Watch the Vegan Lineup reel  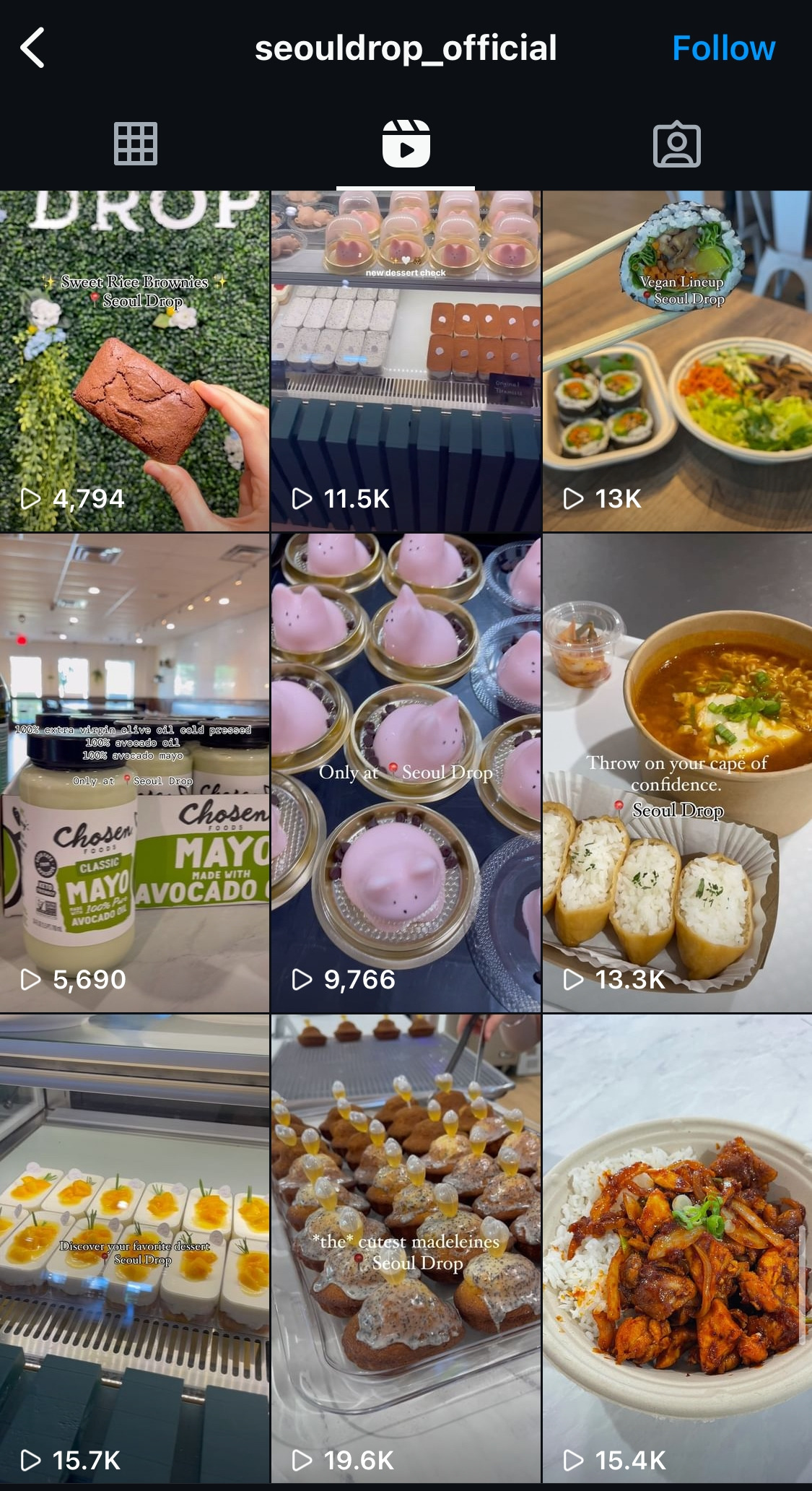[677, 361]
